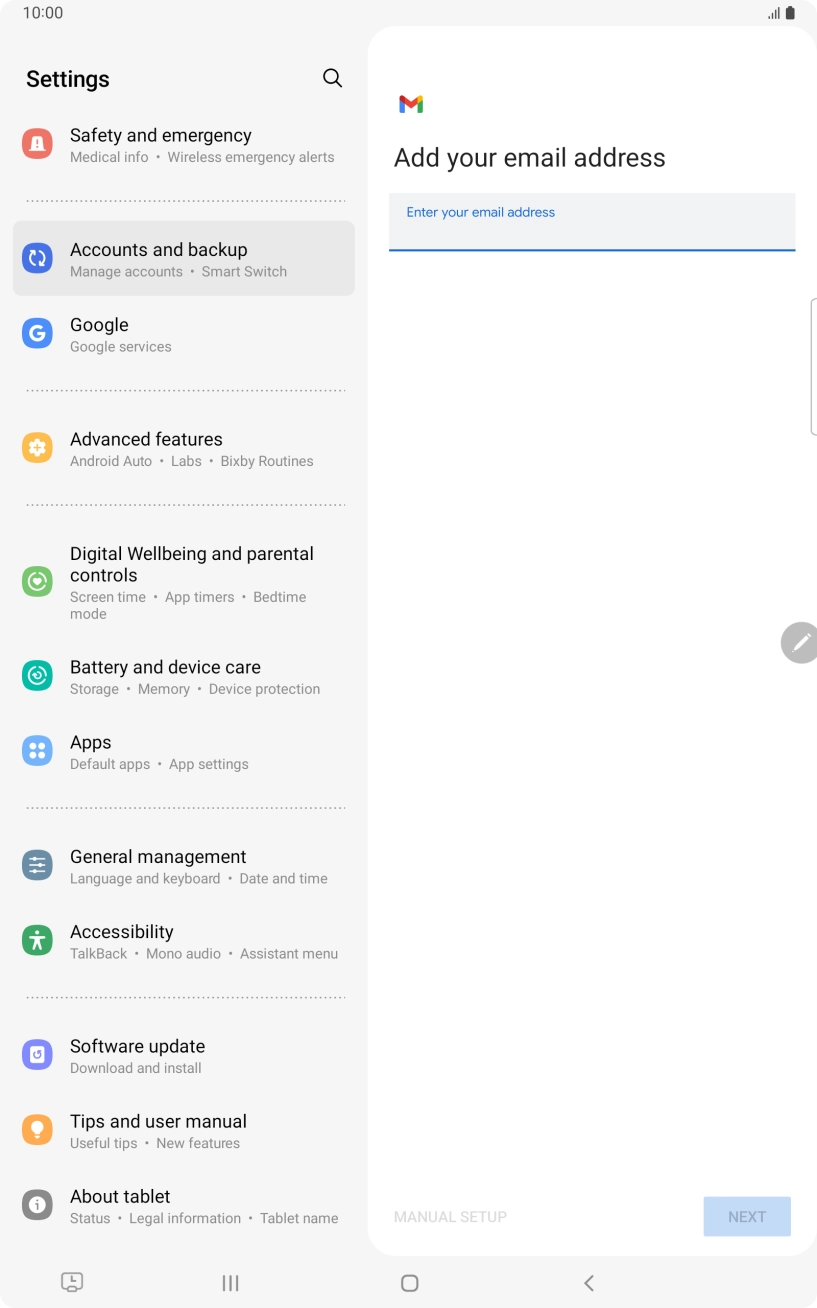Open Digital Wellbeing and parental controls
Viewport: 817px width, 1308px height.
click(184, 582)
